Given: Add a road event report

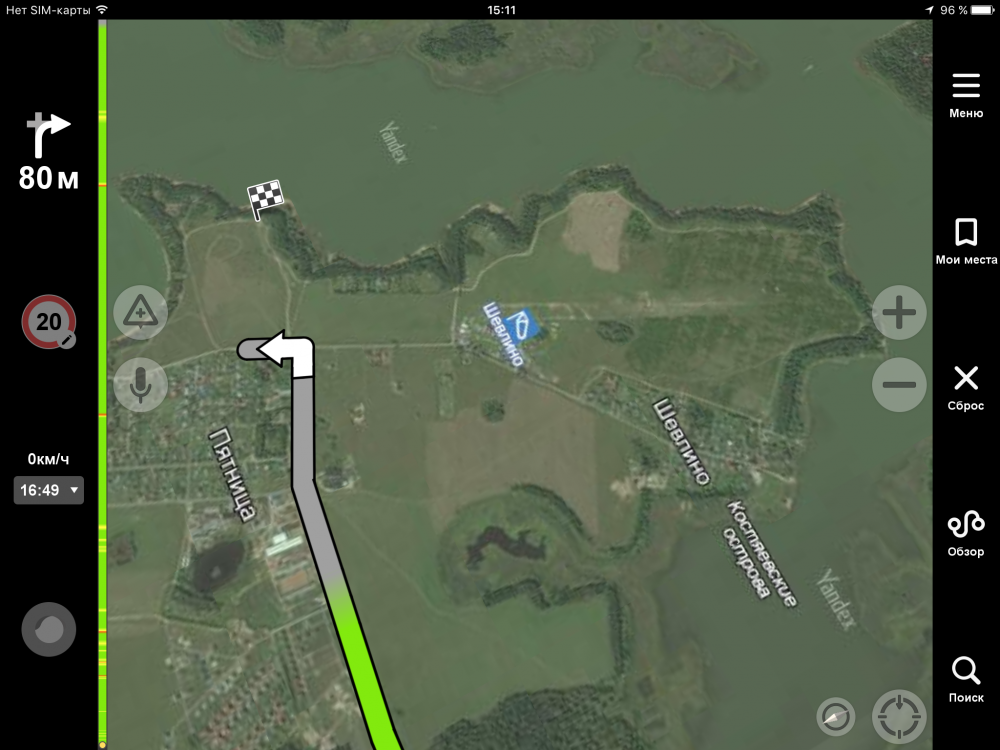Looking at the screenshot, I should pyautogui.click(x=140, y=314).
